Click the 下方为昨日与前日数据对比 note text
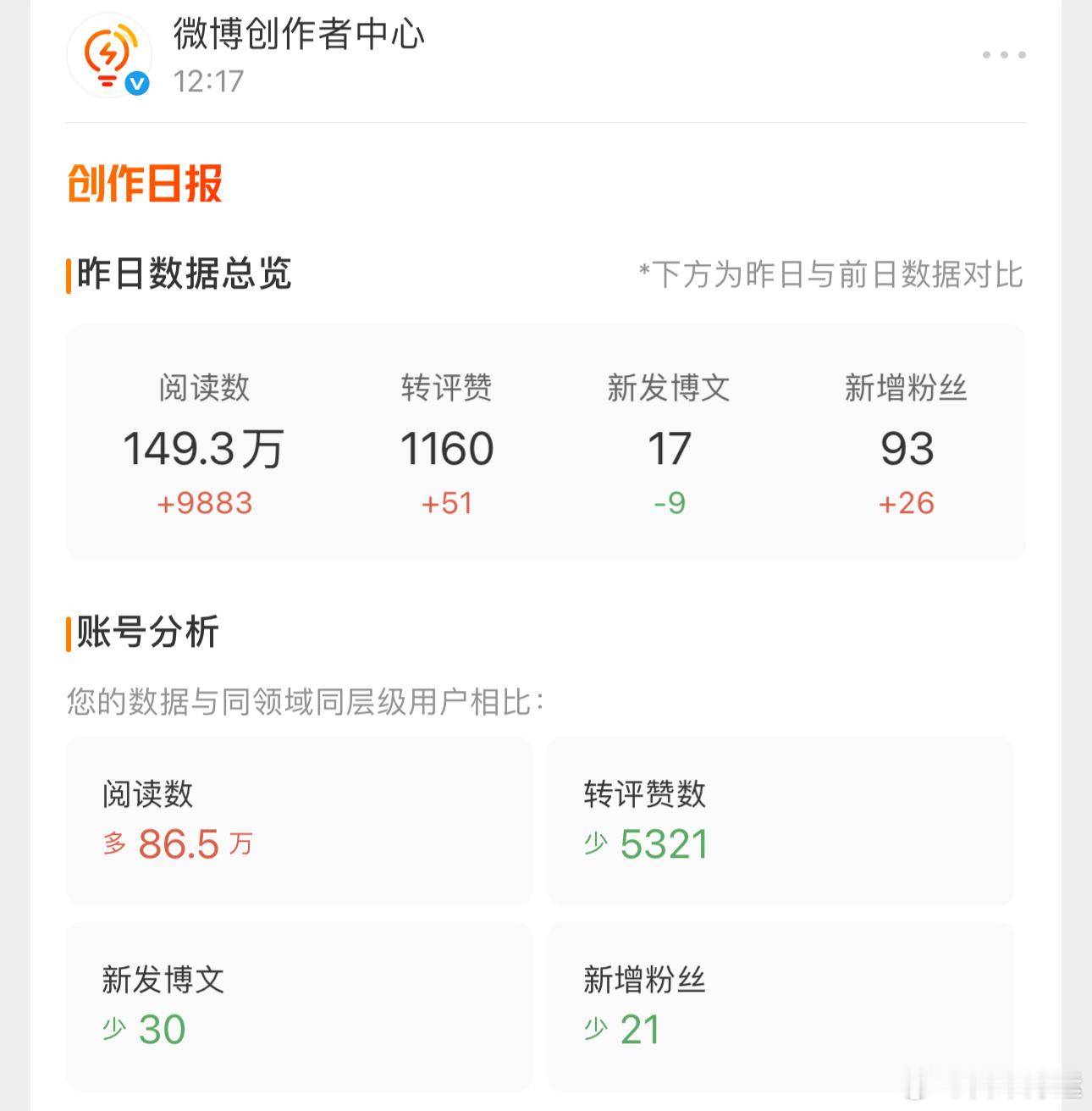Screen dimensions: 1092x1111 click(x=830, y=273)
